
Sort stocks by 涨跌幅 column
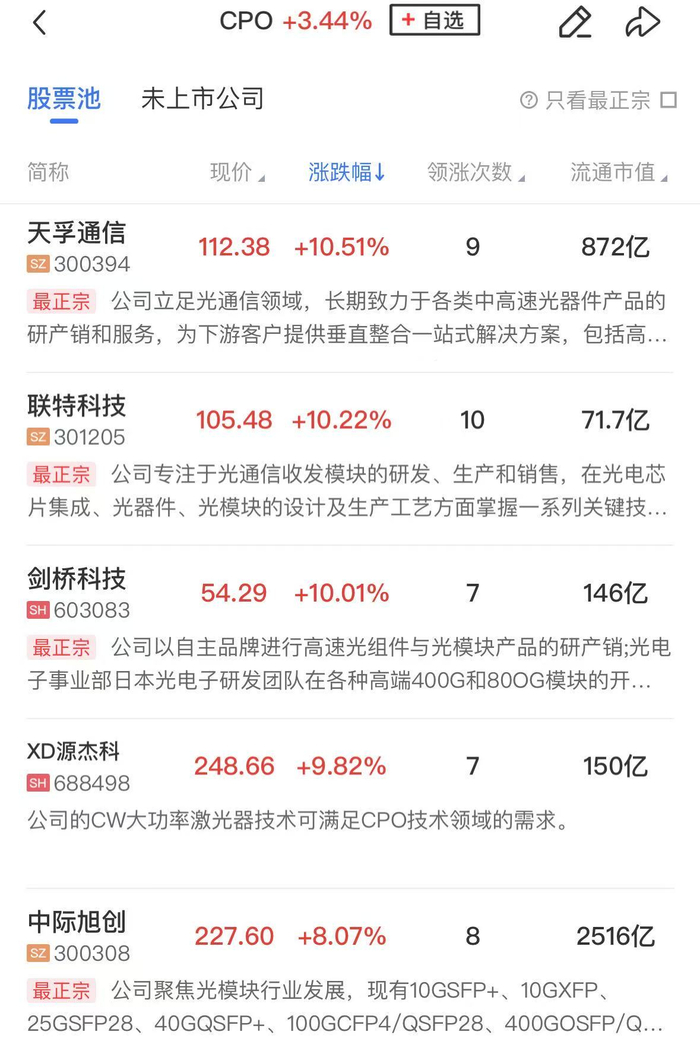coord(347,172)
